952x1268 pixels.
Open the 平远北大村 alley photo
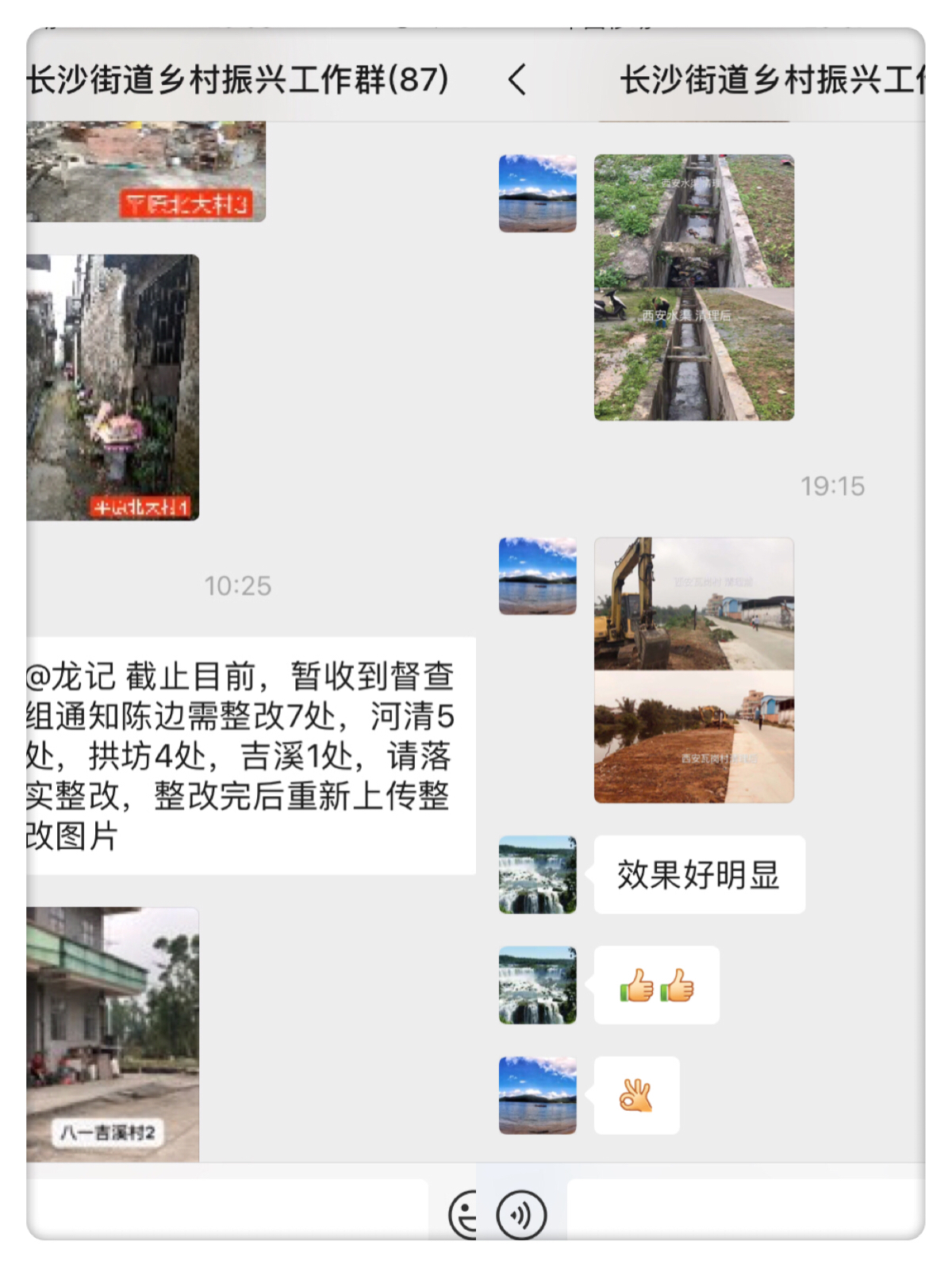pos(109,381)
